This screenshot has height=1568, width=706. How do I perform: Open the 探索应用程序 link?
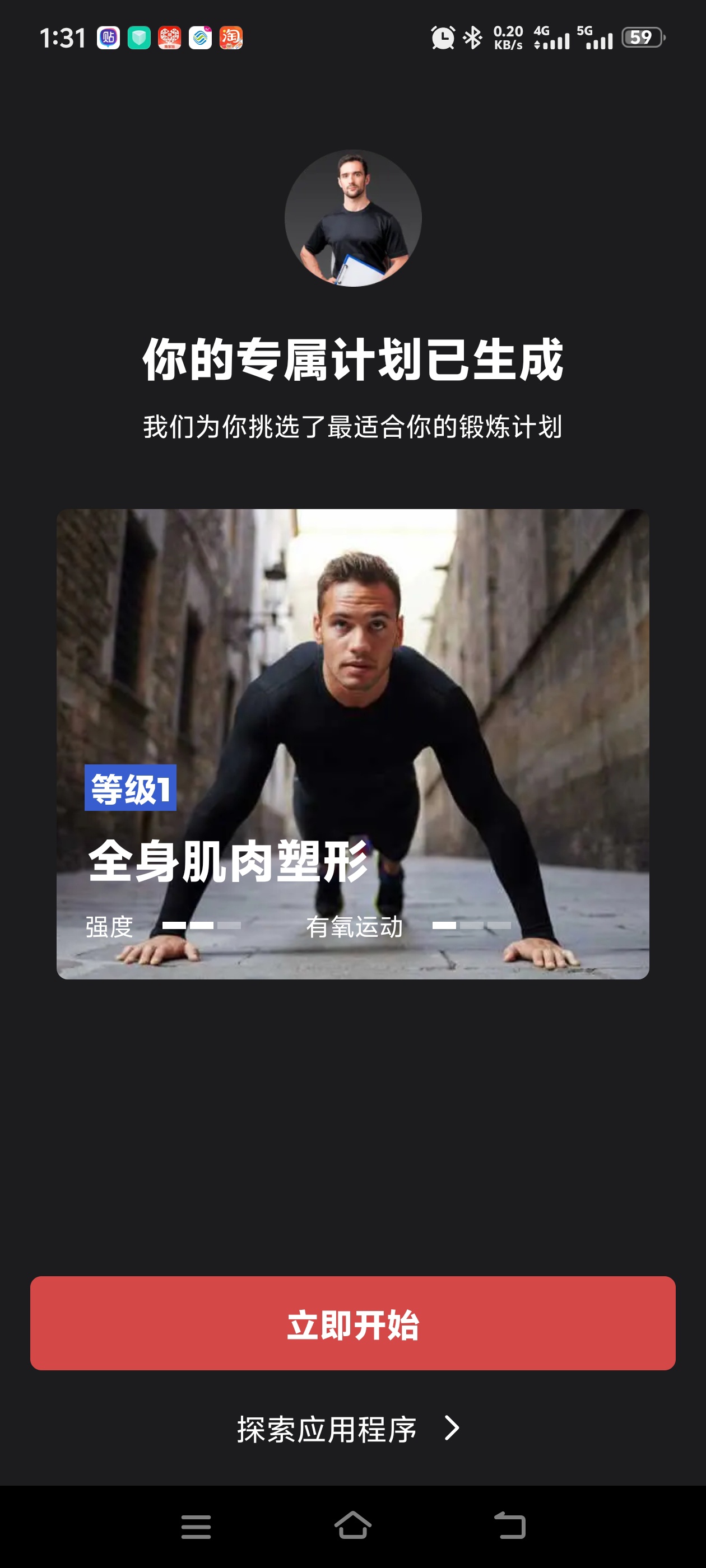(x=347, y=1429)
